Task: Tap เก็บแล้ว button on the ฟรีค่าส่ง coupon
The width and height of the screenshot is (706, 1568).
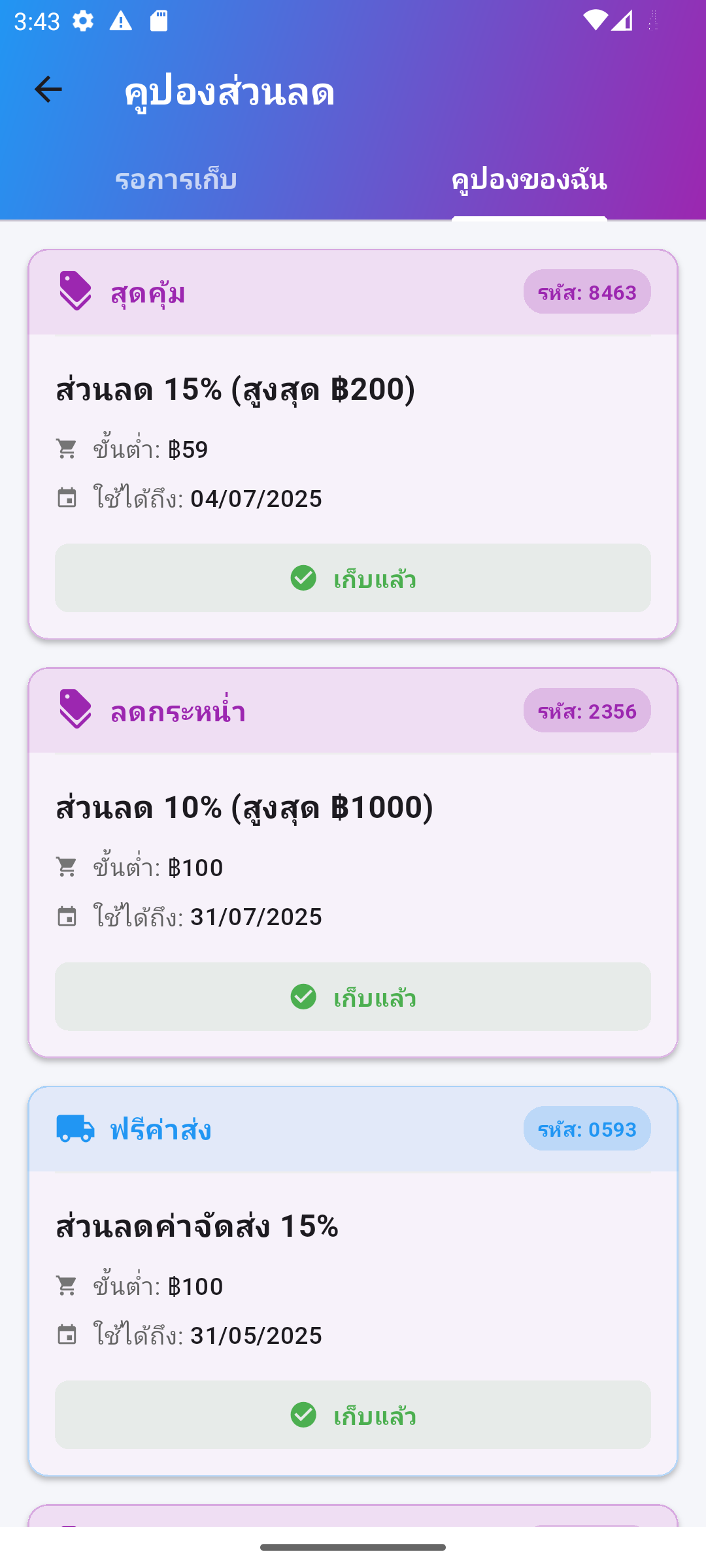Action: tap(352, 1414)
